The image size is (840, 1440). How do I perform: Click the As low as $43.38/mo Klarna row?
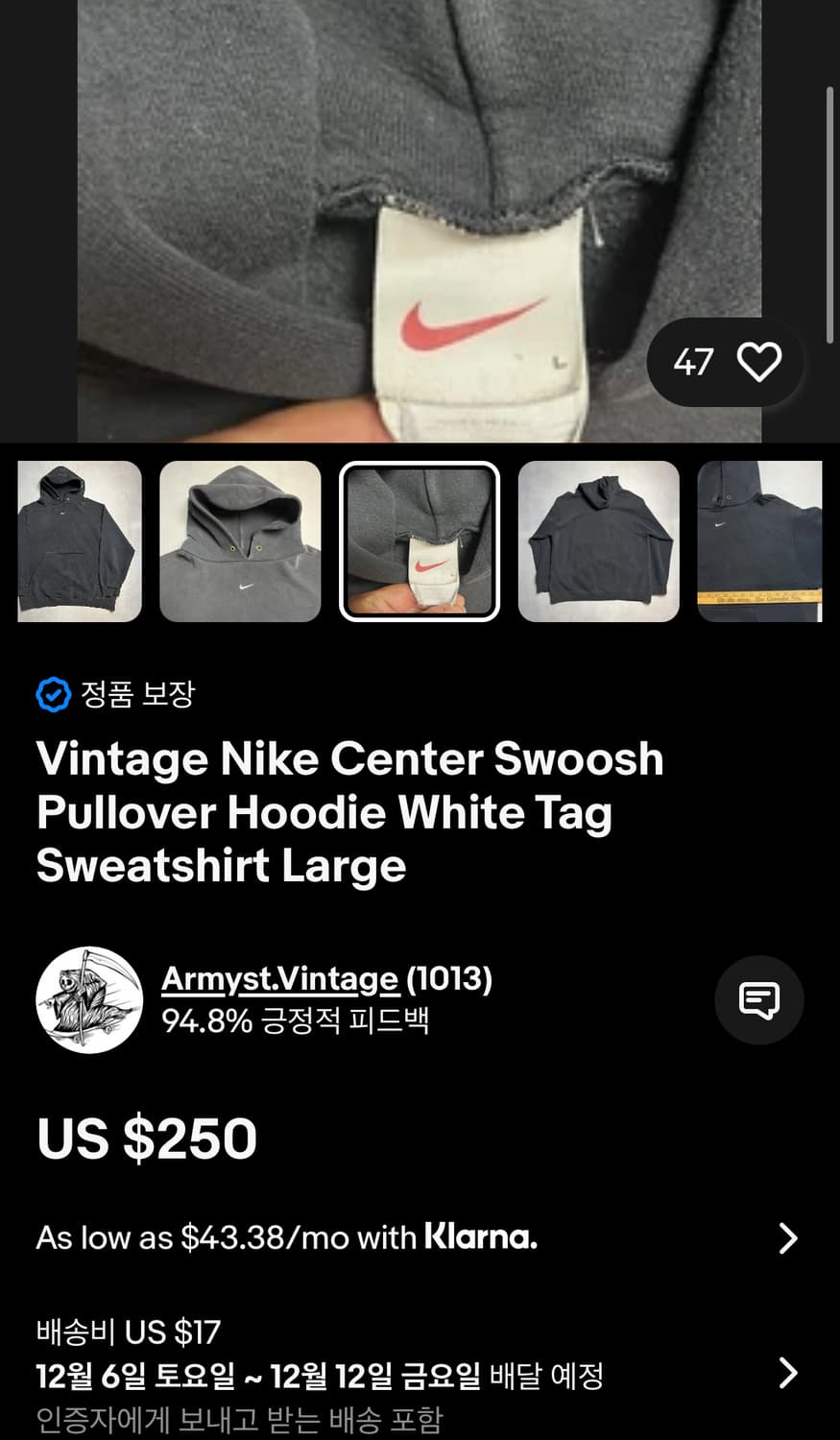point(384,1237)
